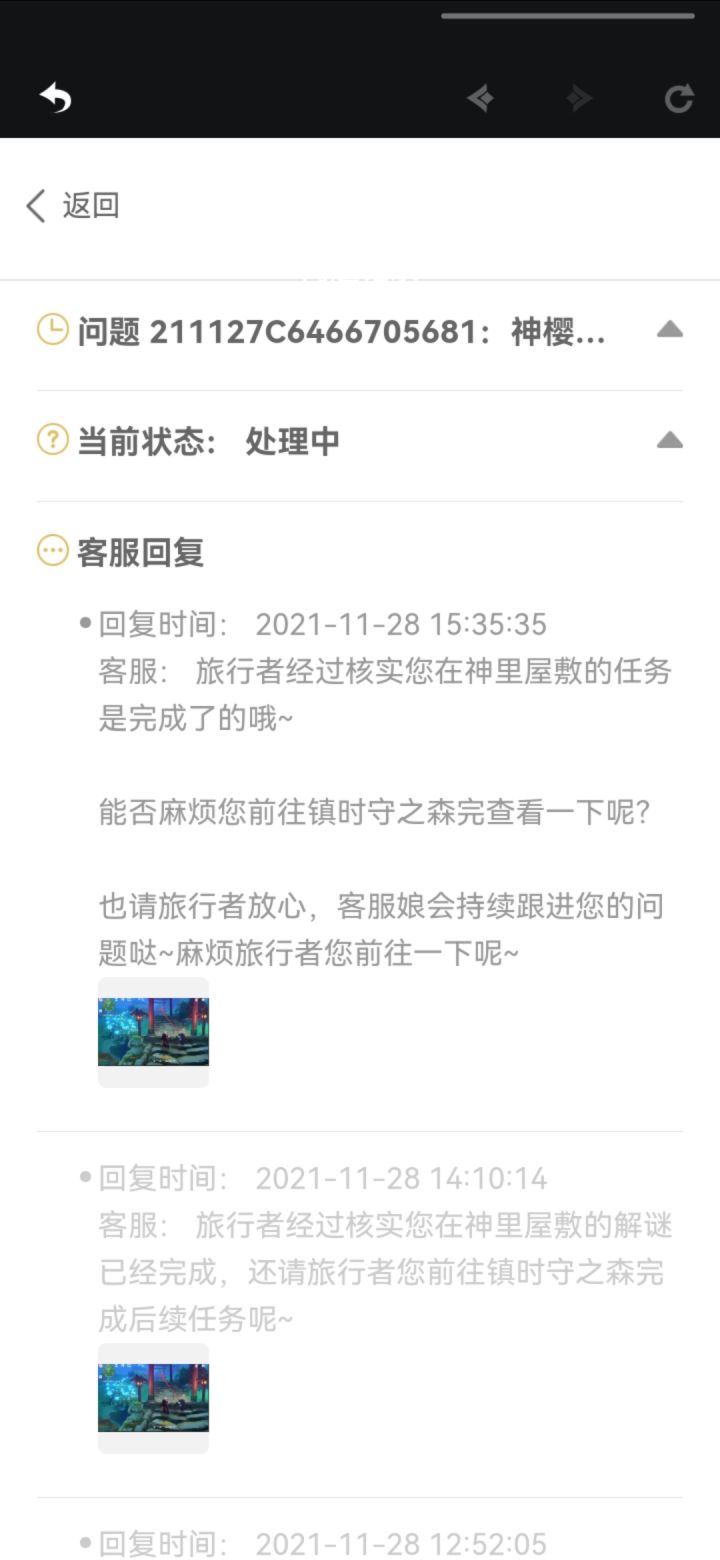Open screenshot attached to 15:35:35 reply
The width and height of the screenshot is (720, 1560).
[x=153, y=1032]
